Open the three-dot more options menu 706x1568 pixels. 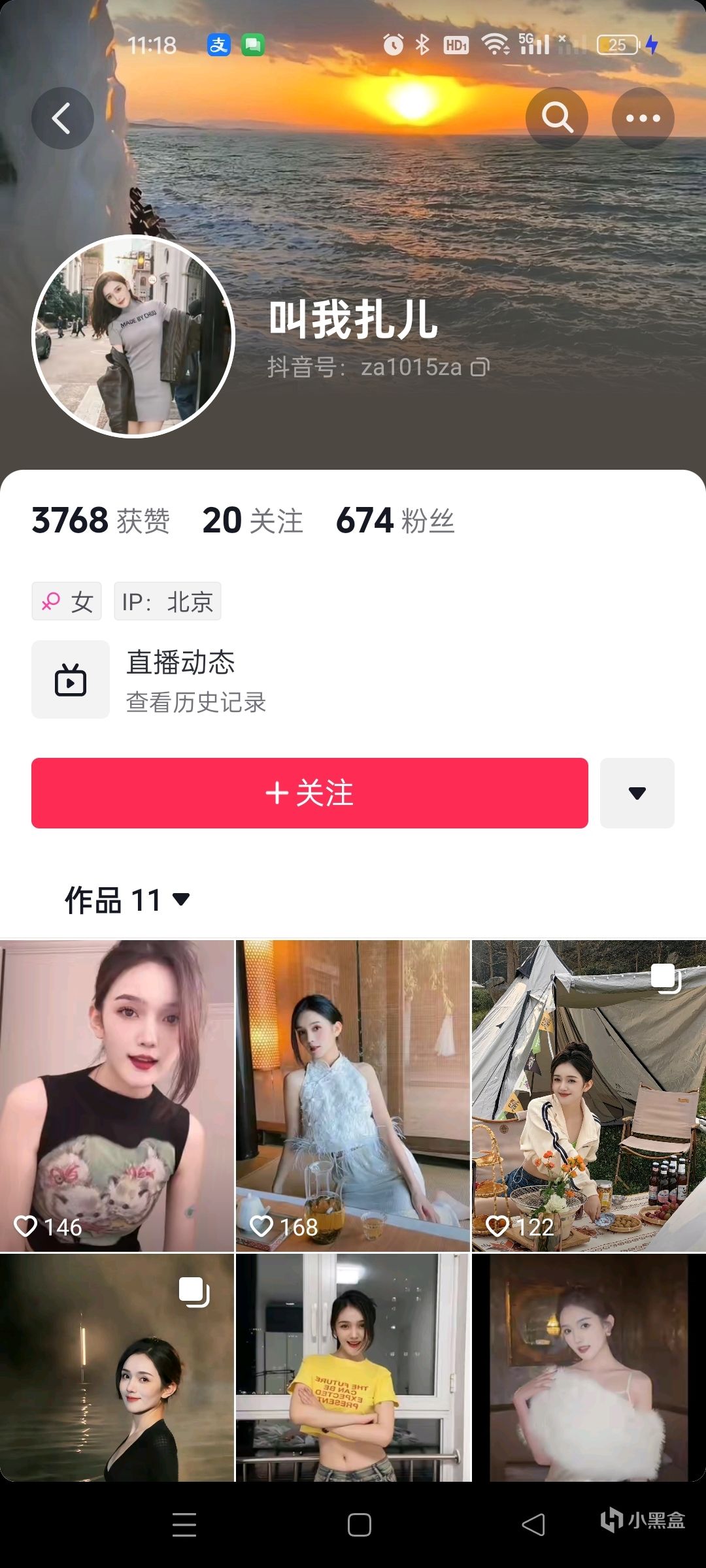[643, 118]
